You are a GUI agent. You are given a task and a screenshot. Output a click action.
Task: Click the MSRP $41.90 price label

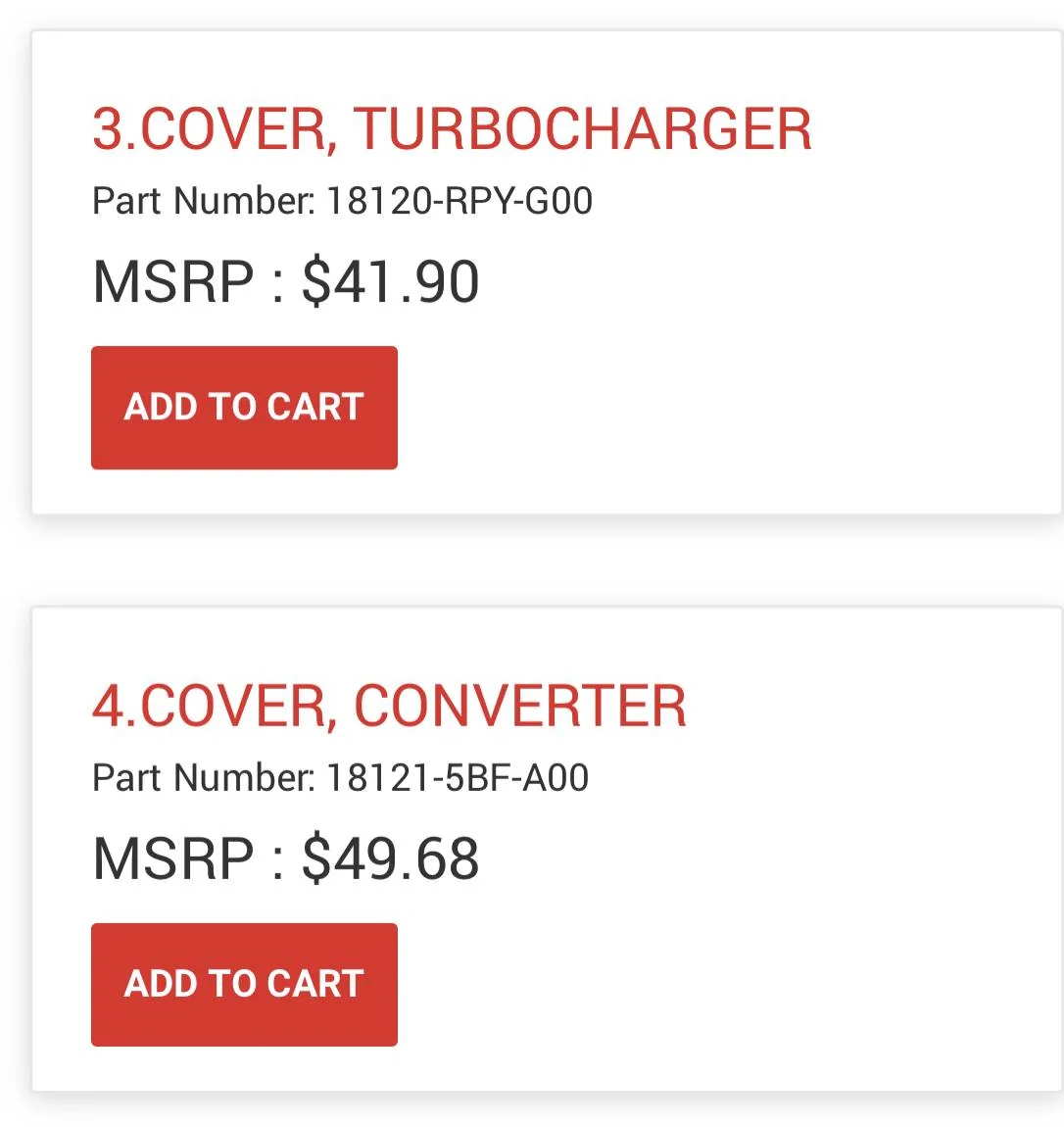click(284, 280)
